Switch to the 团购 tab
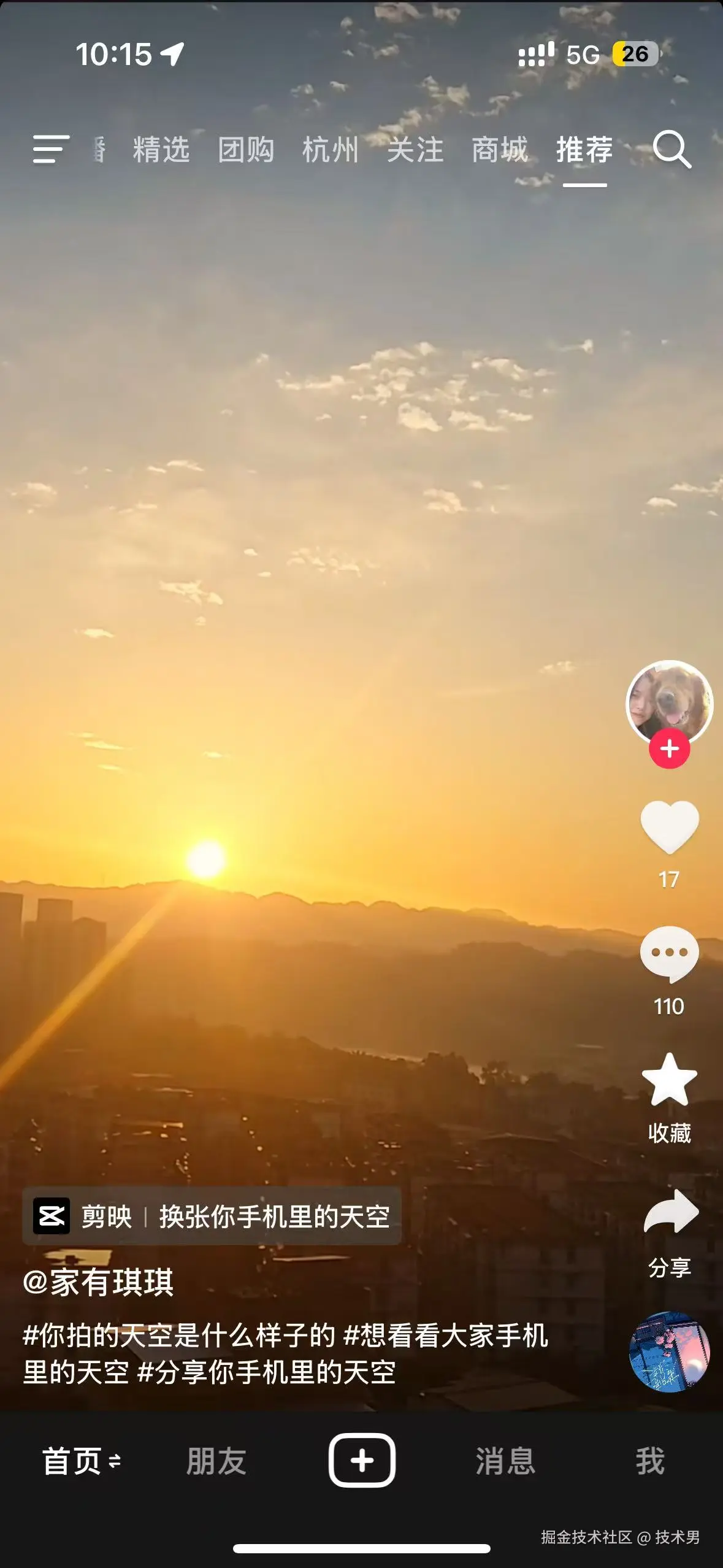The height and width of the screenshot is (1568, 723). (x=246, y=150)
